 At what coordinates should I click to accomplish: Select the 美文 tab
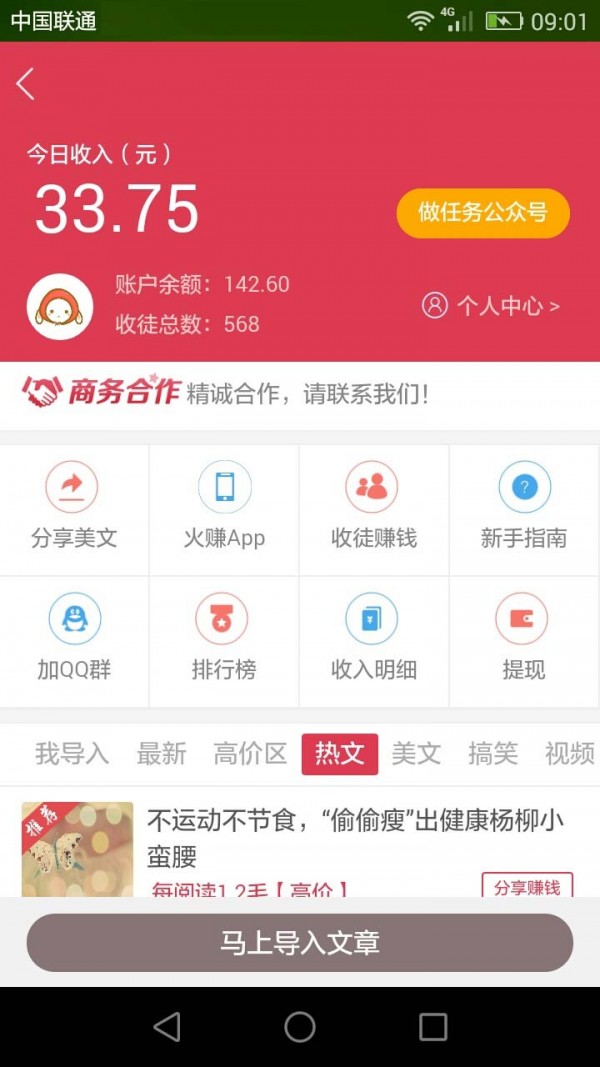click(416, 754)
